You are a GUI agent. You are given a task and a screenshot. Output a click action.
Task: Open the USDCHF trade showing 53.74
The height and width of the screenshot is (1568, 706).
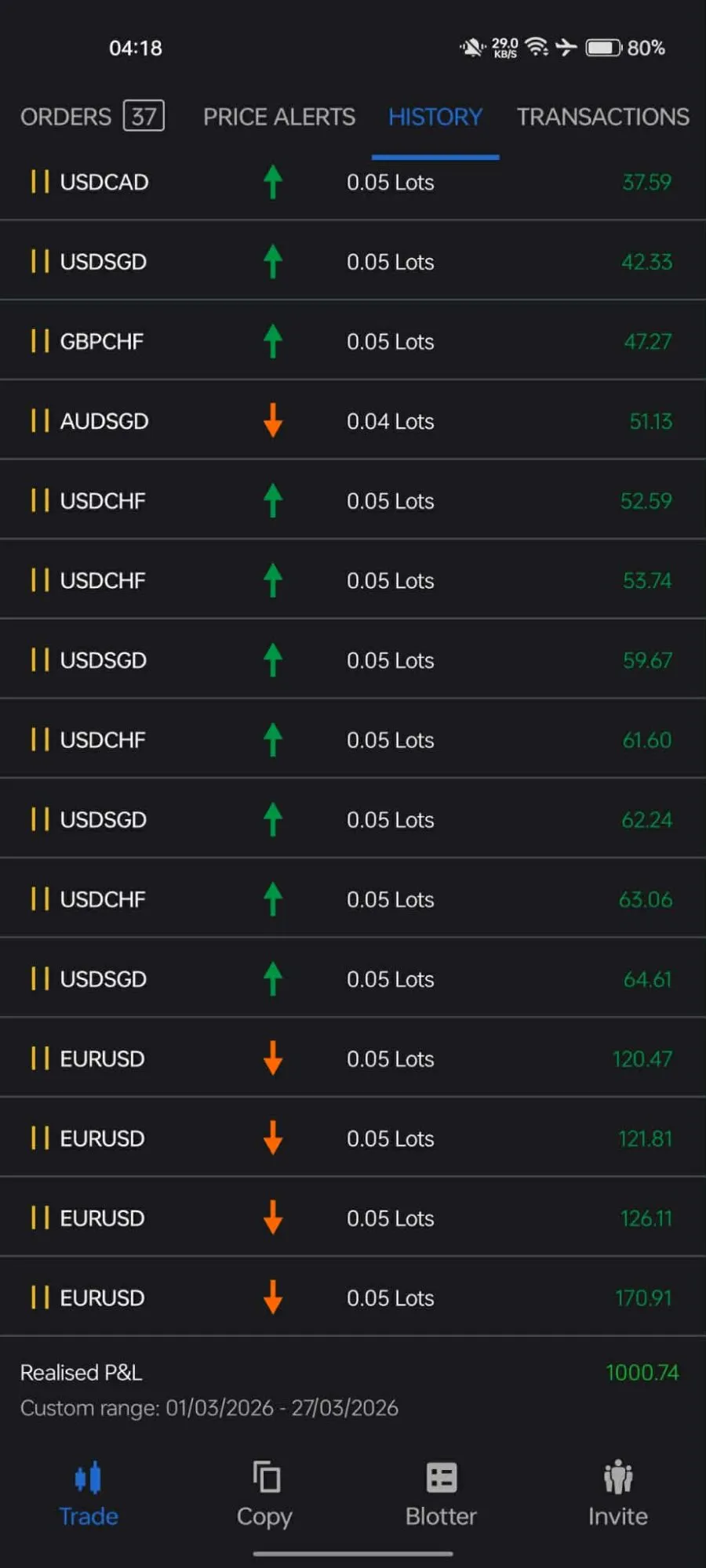coord(353,581)
